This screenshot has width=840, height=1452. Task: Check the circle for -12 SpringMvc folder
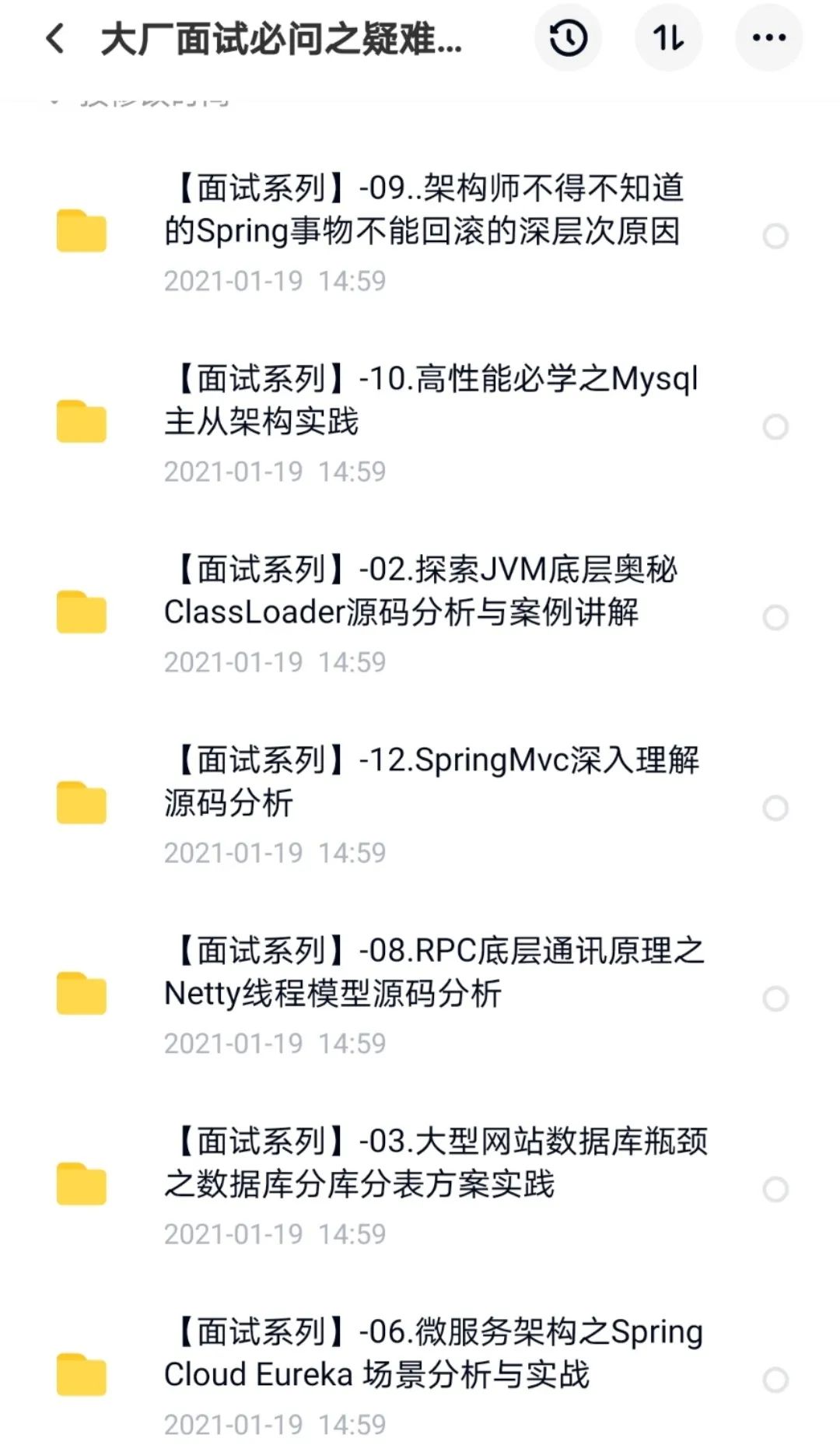775,808
